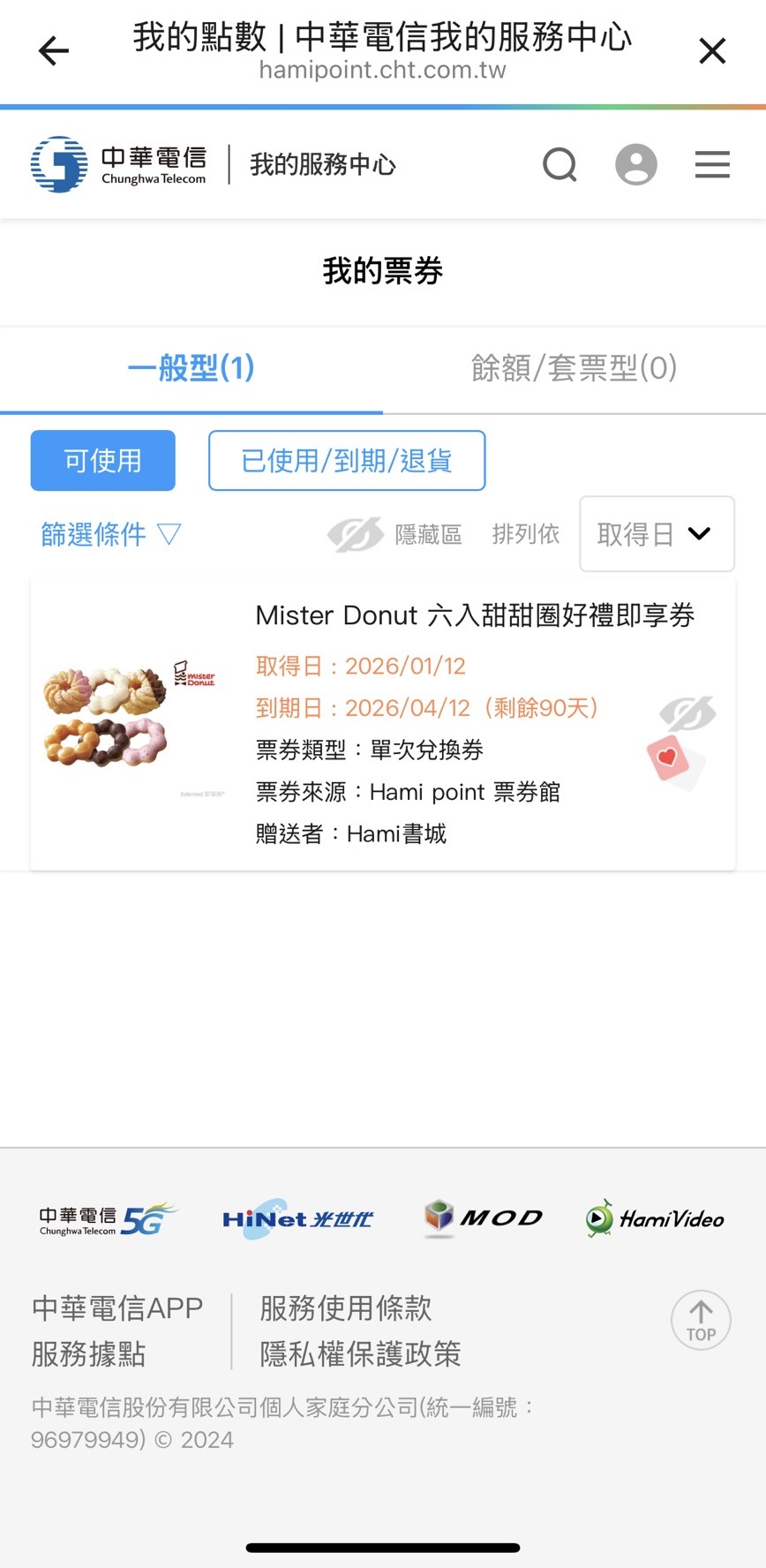Go back using the browser arrow
The height and width of the screenshot is (1568, 766).
tap(54, 51)
